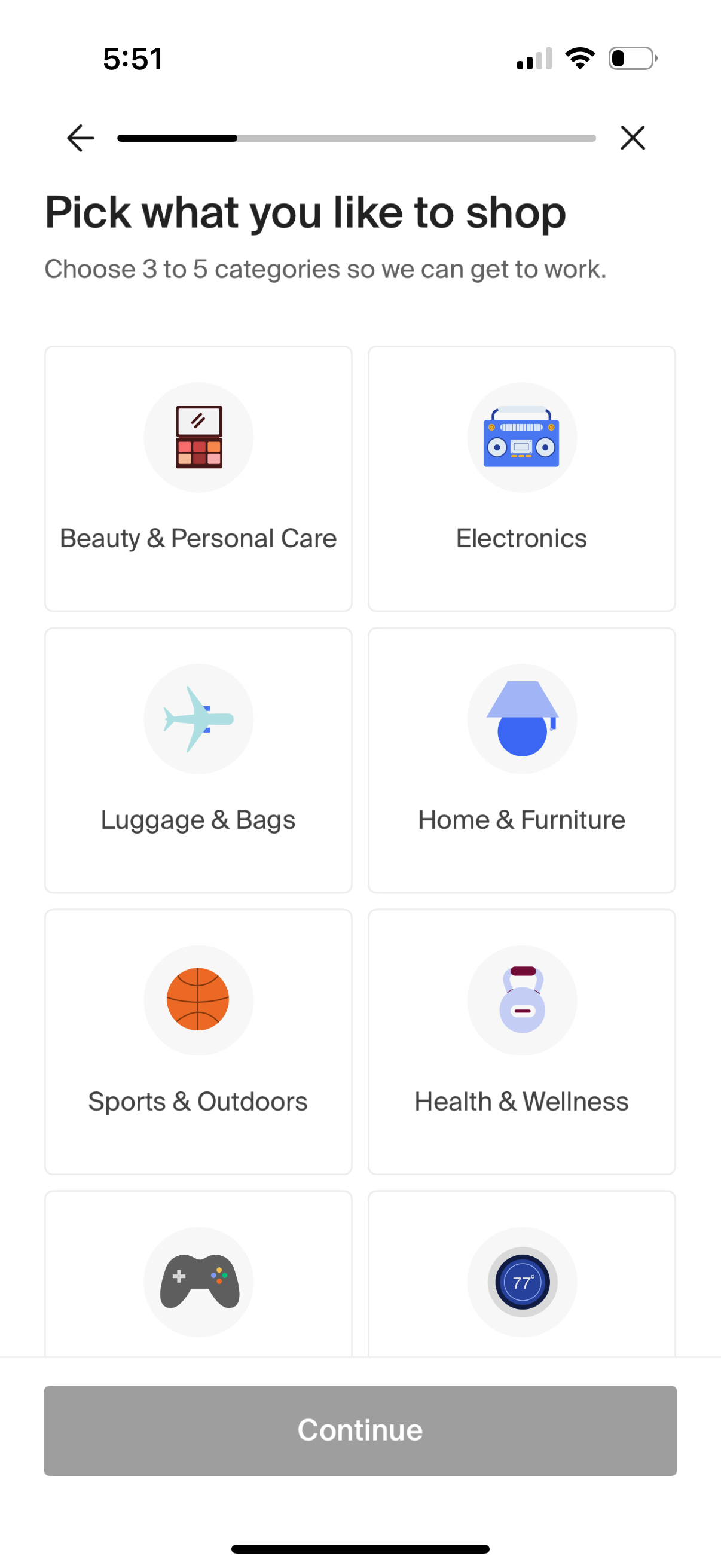The height and width of the screenshot is (1568, 721).
Task: Tap the kettlebell icon for Health & Wellness
Action: click(x=522, y=1000)
